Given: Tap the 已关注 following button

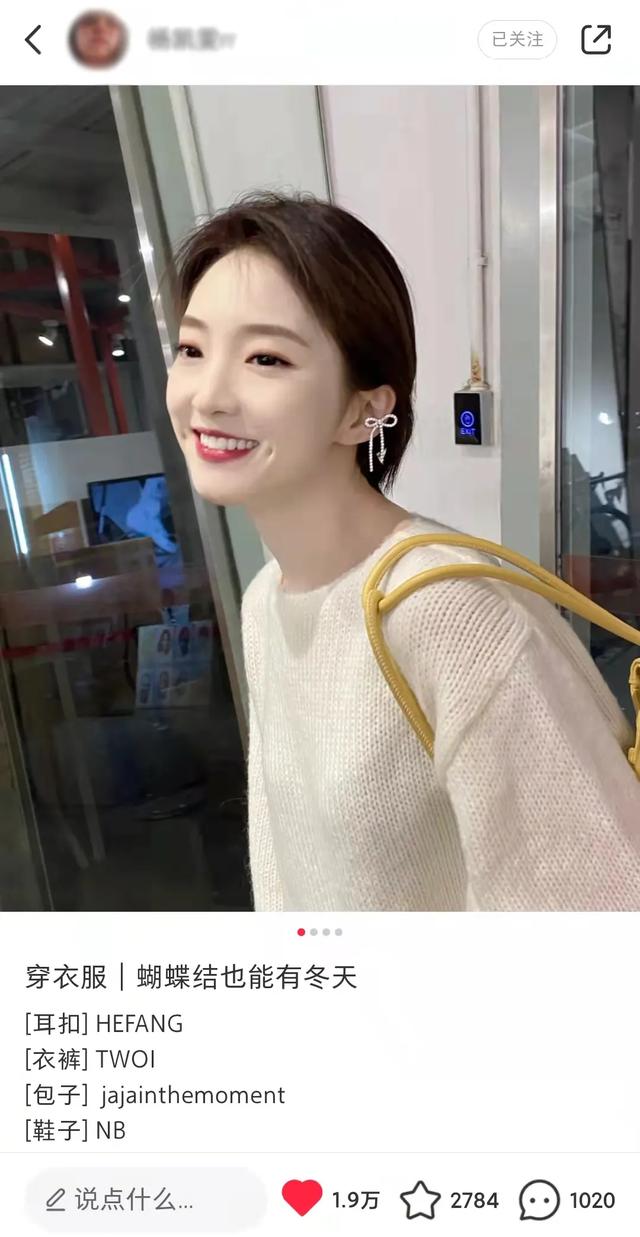Looking at the screenshot, I should pos(517,40).
